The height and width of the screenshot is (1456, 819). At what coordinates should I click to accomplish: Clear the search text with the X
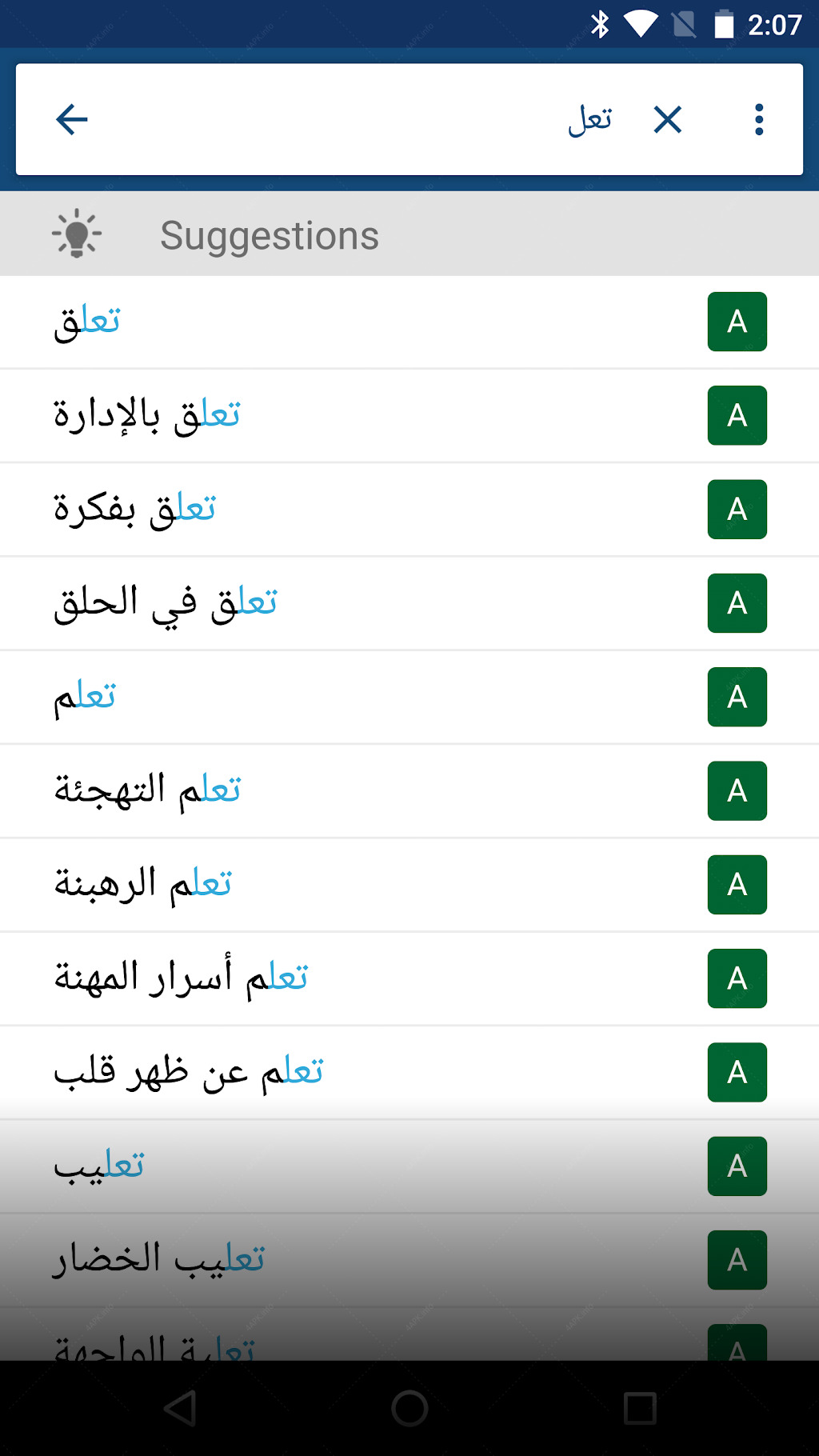[667, 120]
